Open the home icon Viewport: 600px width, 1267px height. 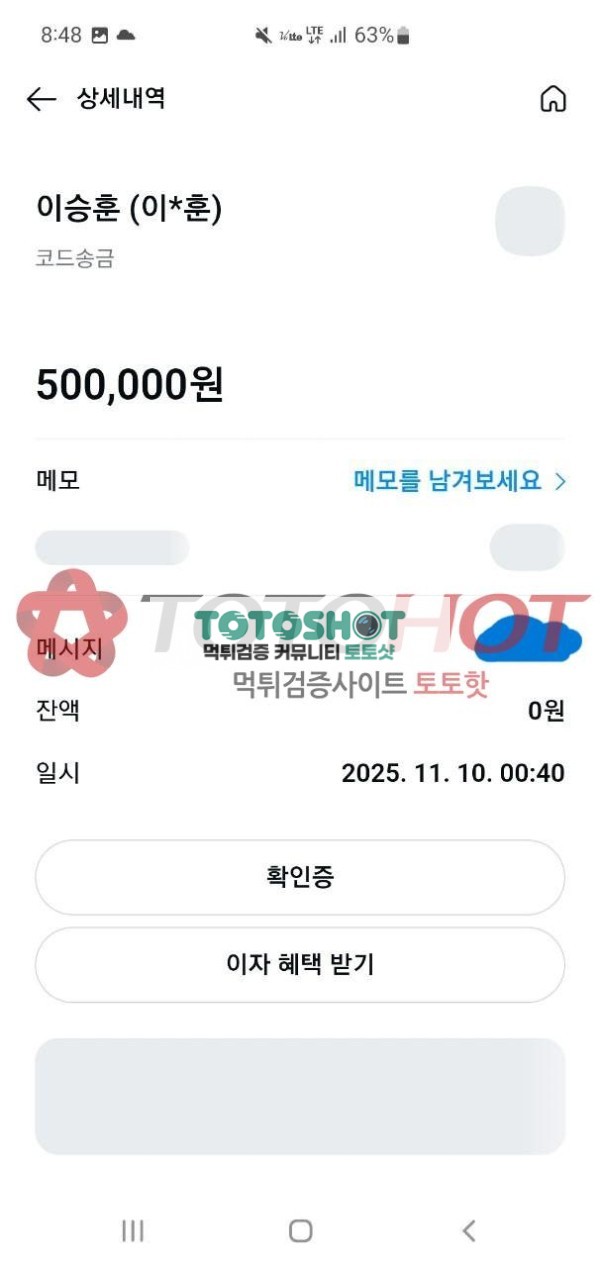(x=552, y=99)
